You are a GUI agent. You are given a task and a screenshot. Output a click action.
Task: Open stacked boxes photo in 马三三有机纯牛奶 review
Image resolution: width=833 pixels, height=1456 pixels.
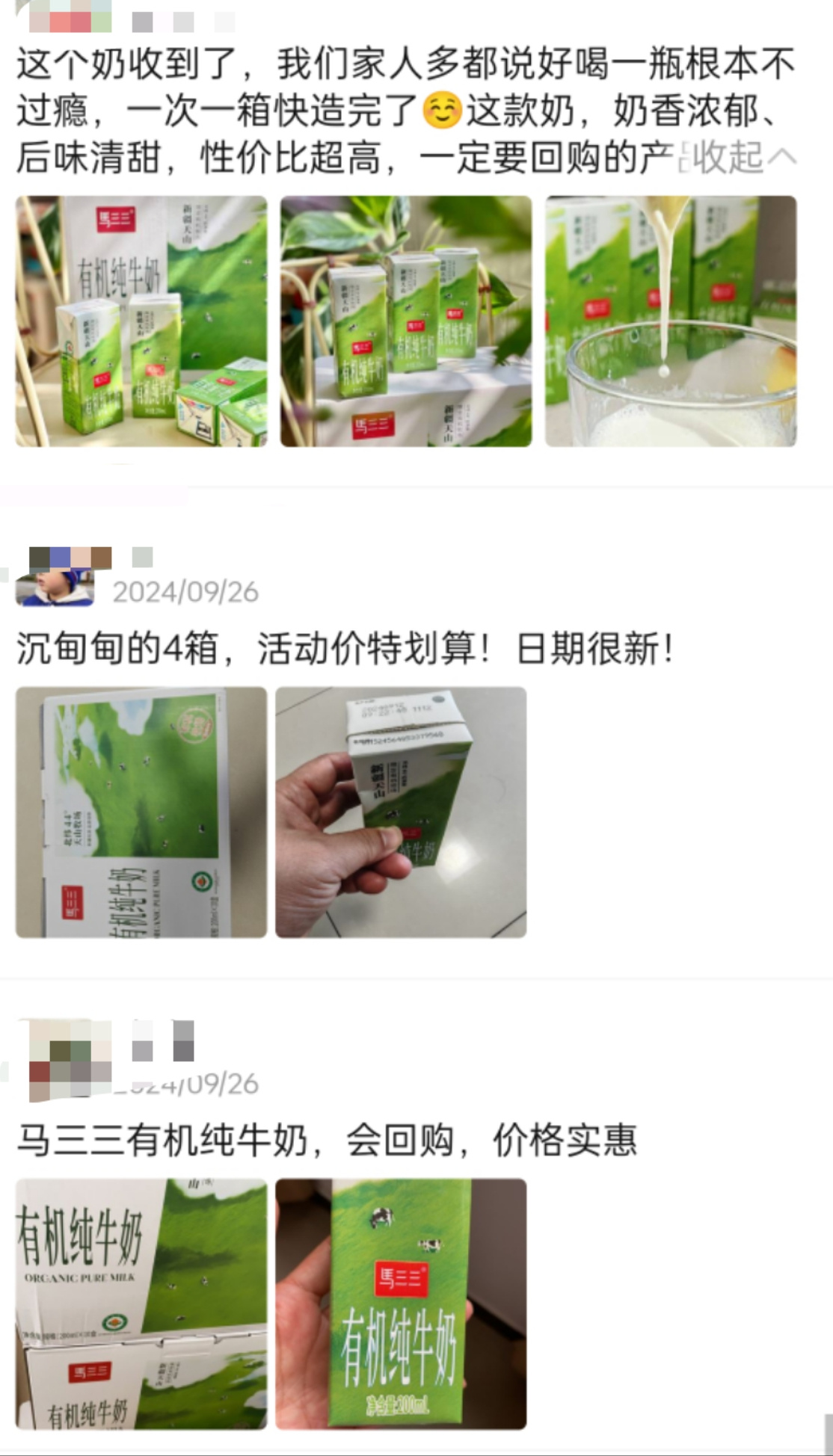click(141, 1304)
